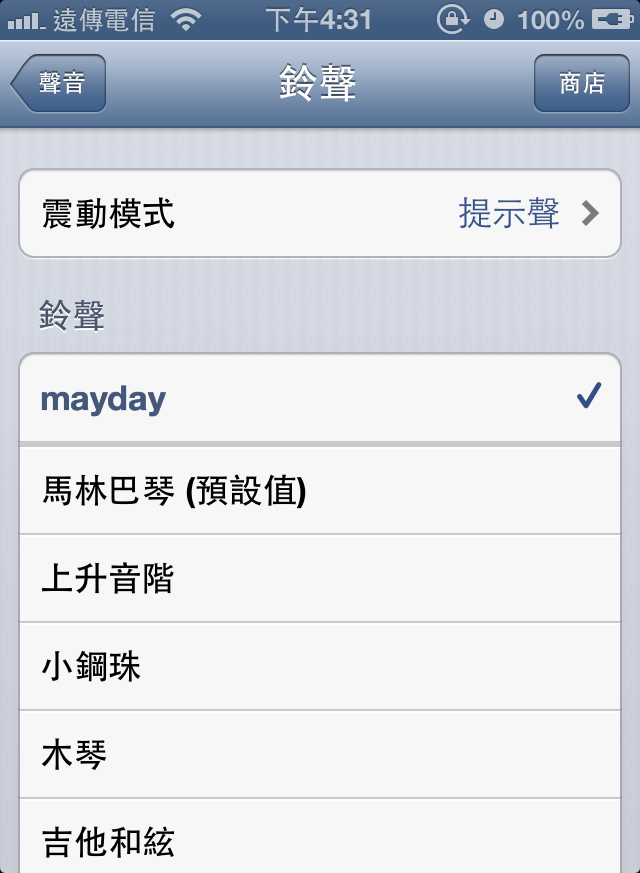Screen dimensions: 640x873
Task: Choose 馬林巴琴 (預設值) ringtone
Action: click(320, 490)
